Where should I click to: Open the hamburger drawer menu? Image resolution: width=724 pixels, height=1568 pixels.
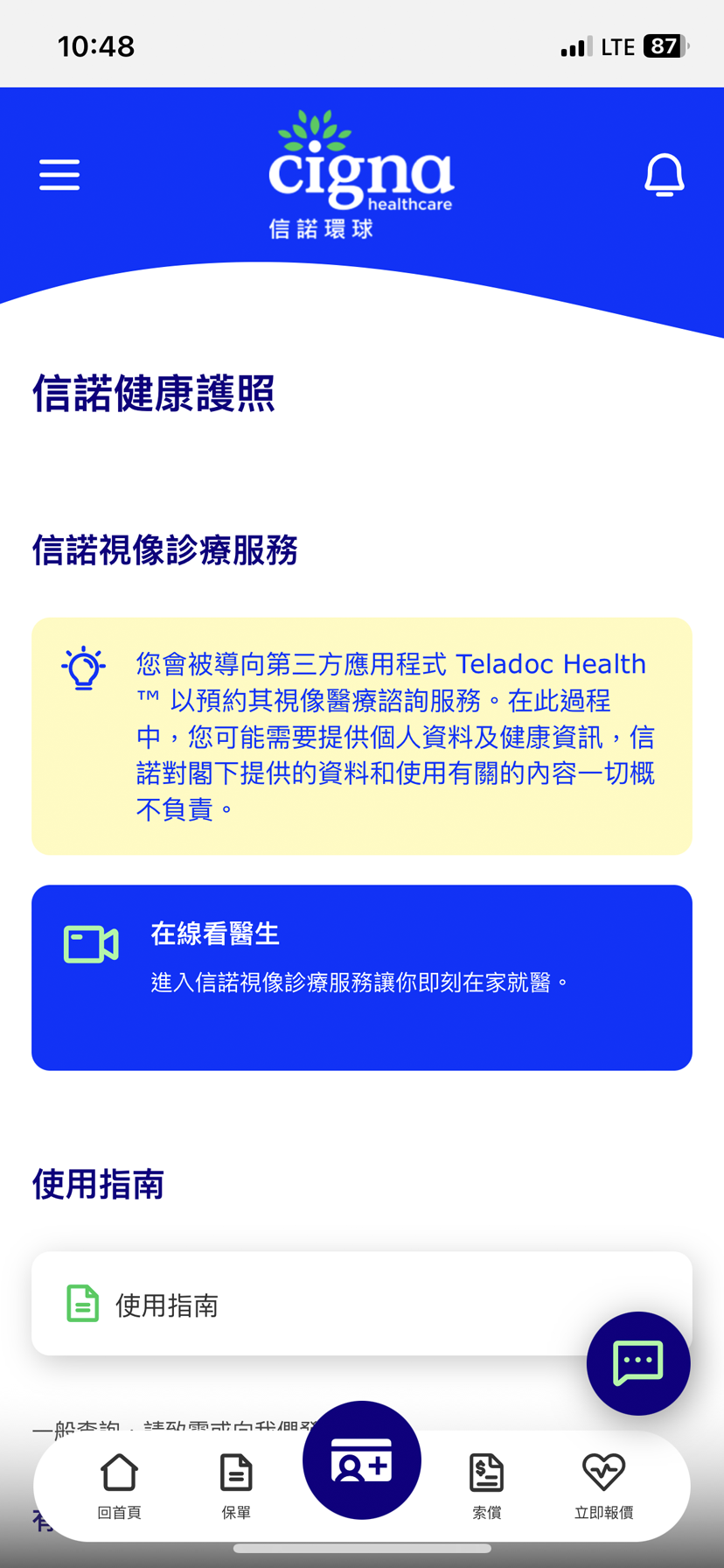tap(59, 175)
